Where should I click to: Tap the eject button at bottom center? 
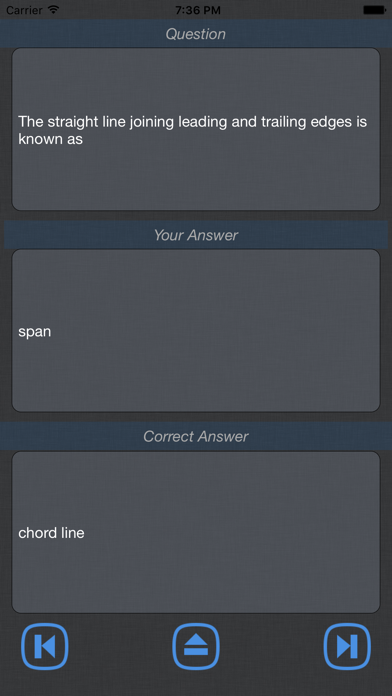pyautogui.click(x=196, y=646)
